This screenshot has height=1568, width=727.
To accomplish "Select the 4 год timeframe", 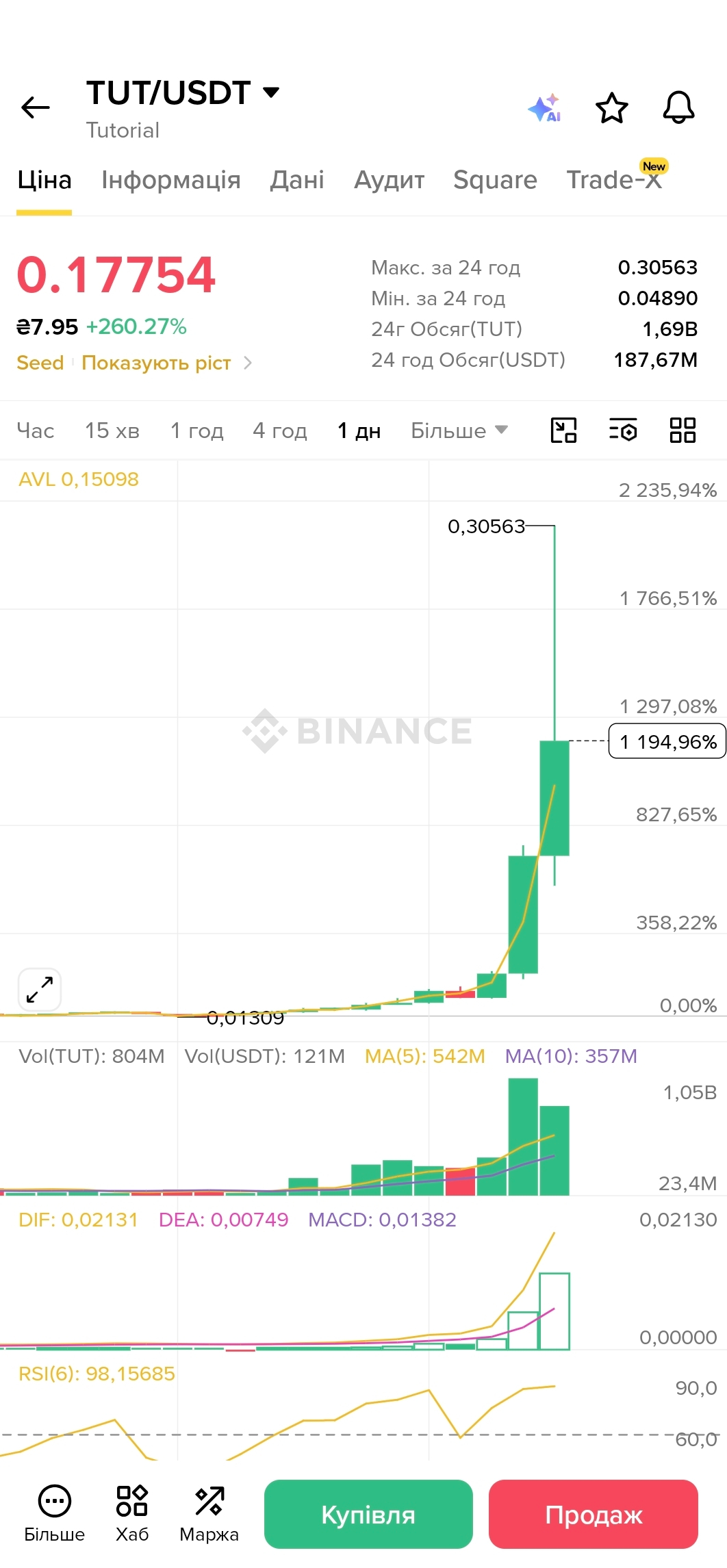I will coord(280,430).
